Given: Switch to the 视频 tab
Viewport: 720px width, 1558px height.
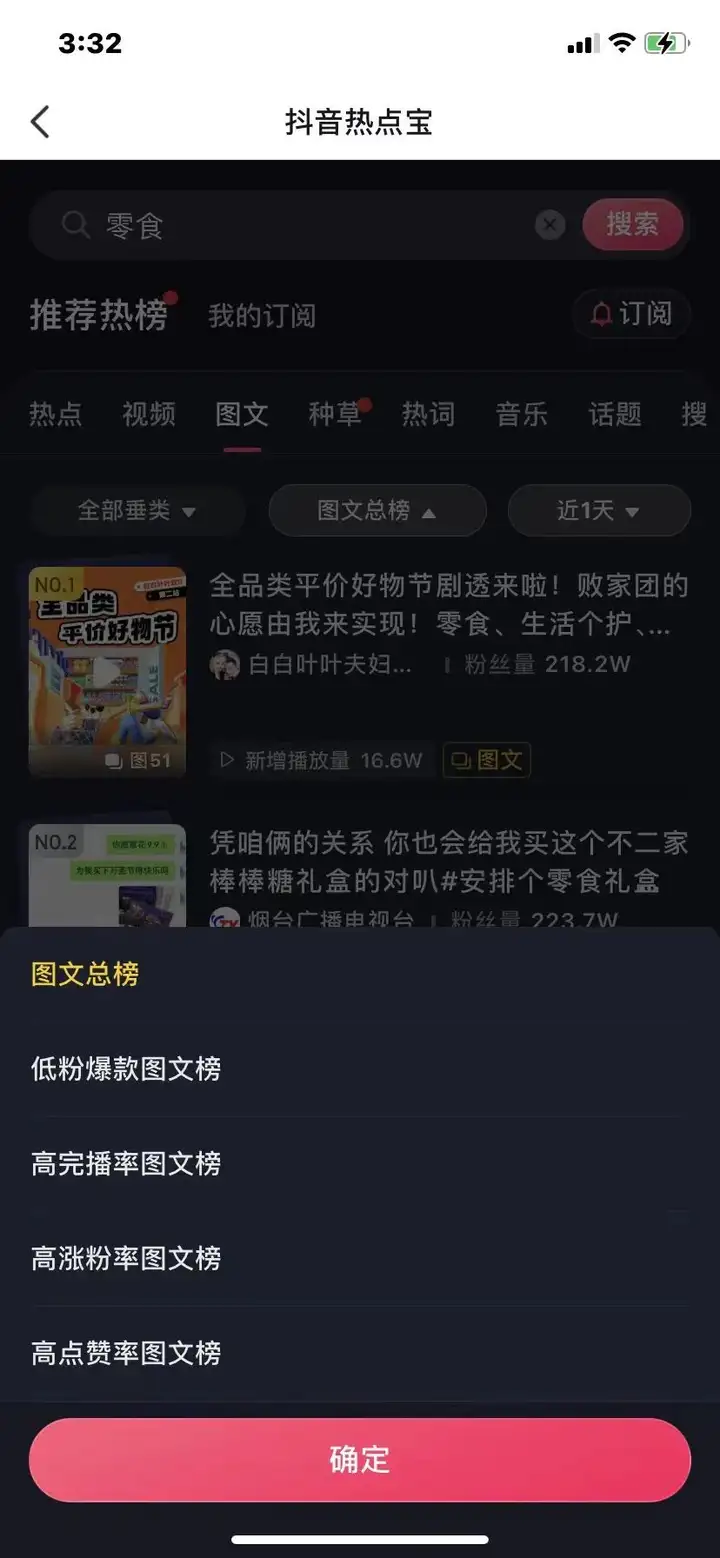Looking at the screenshot, I should pyautogui.click(x=149, y=414).
